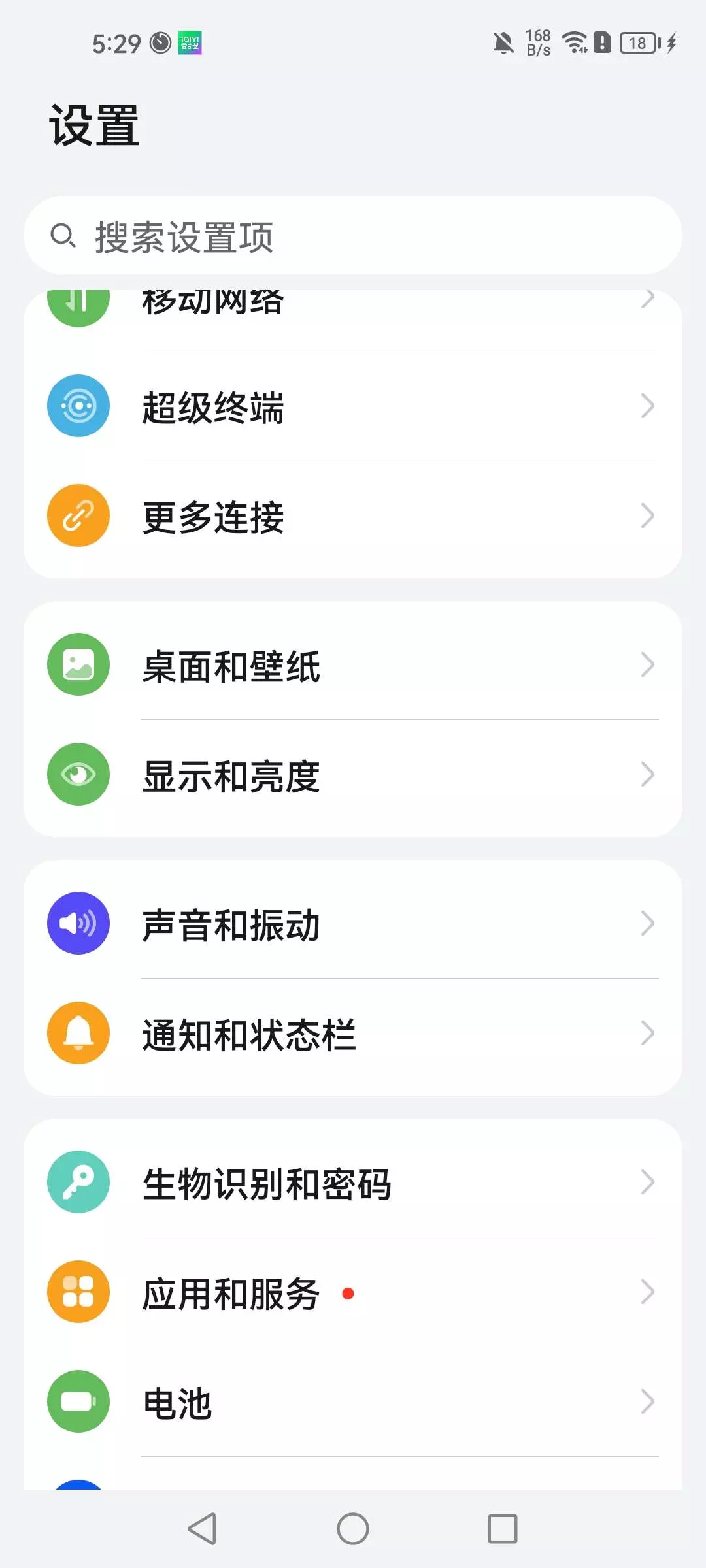Open 生物识别和密码

[353, 1183]
